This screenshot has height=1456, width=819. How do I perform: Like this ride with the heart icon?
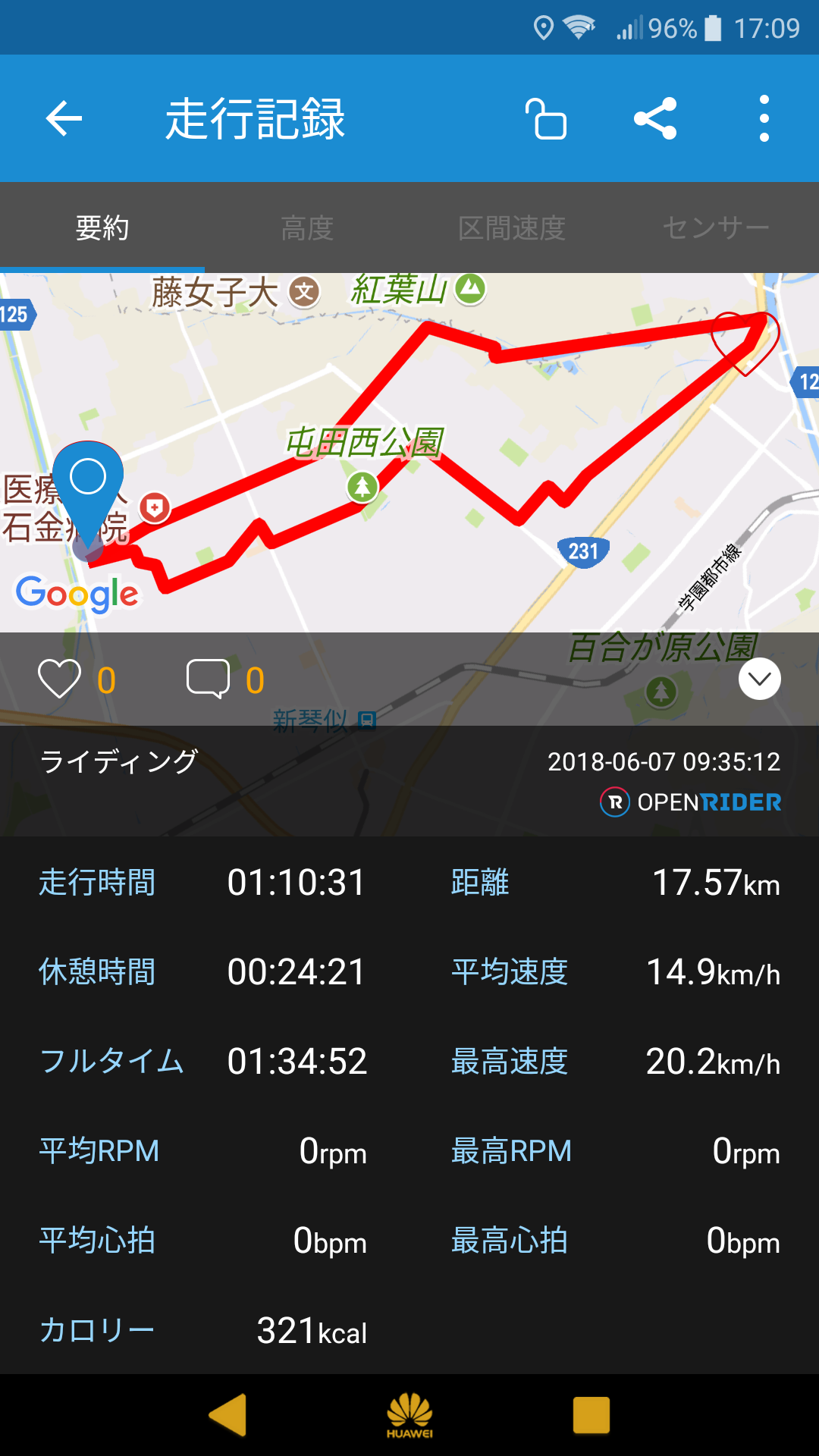pyautogui.click(x=59, y=679)
